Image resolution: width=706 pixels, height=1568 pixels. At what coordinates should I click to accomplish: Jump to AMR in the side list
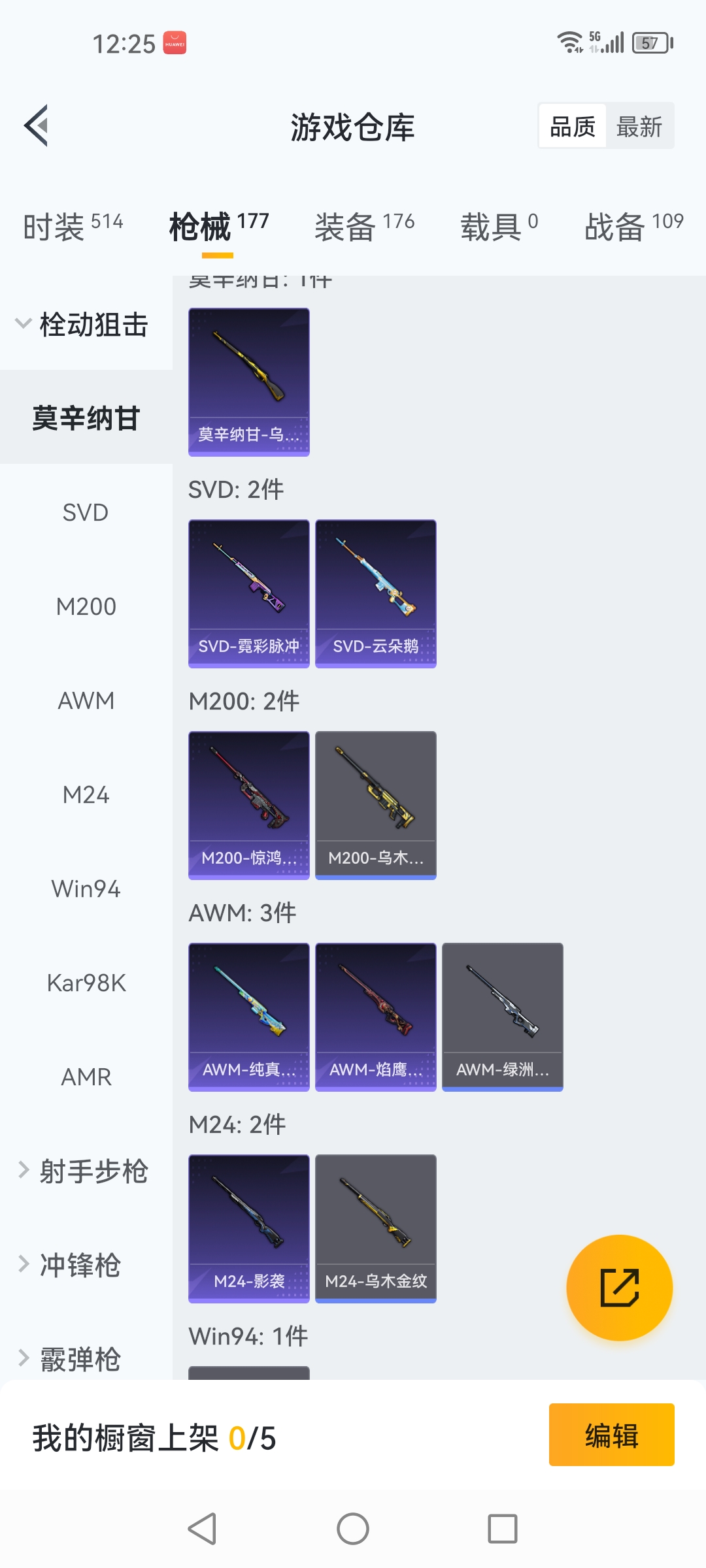pyautogui.click(x=86, y=1077)
